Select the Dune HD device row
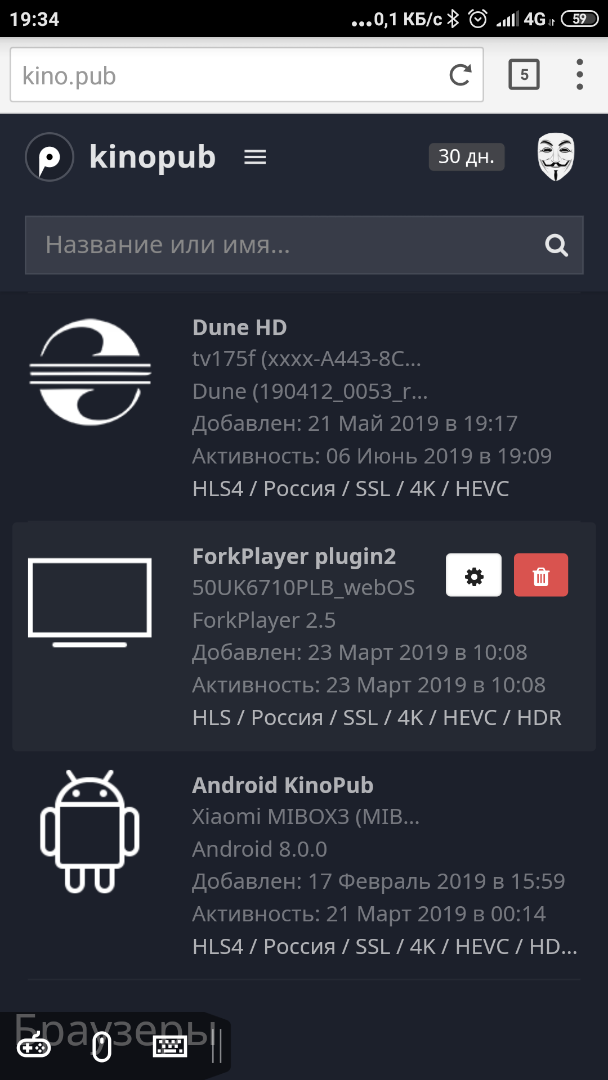Screen dimensions: 608x1080 tap(304, 408)
